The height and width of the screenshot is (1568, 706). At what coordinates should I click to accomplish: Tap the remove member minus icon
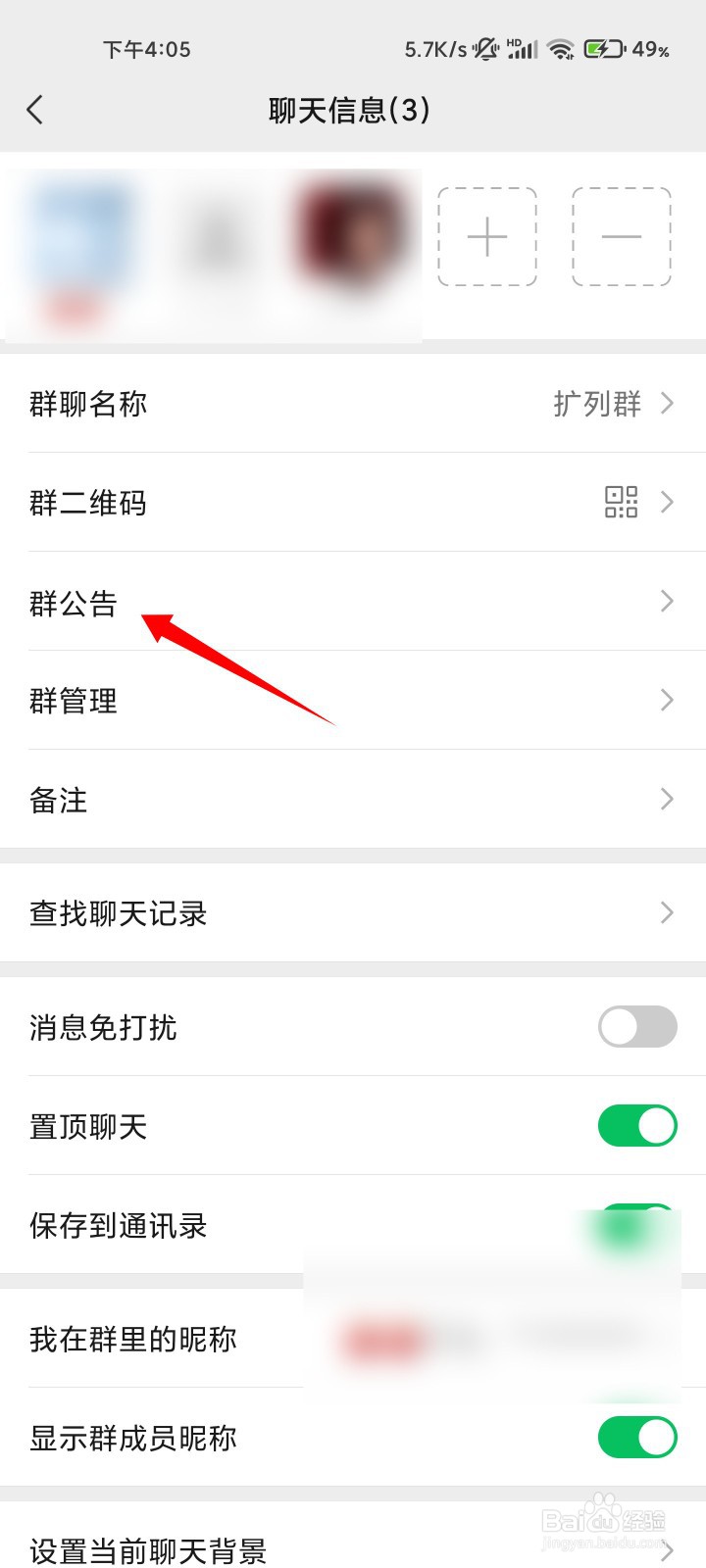621,237
